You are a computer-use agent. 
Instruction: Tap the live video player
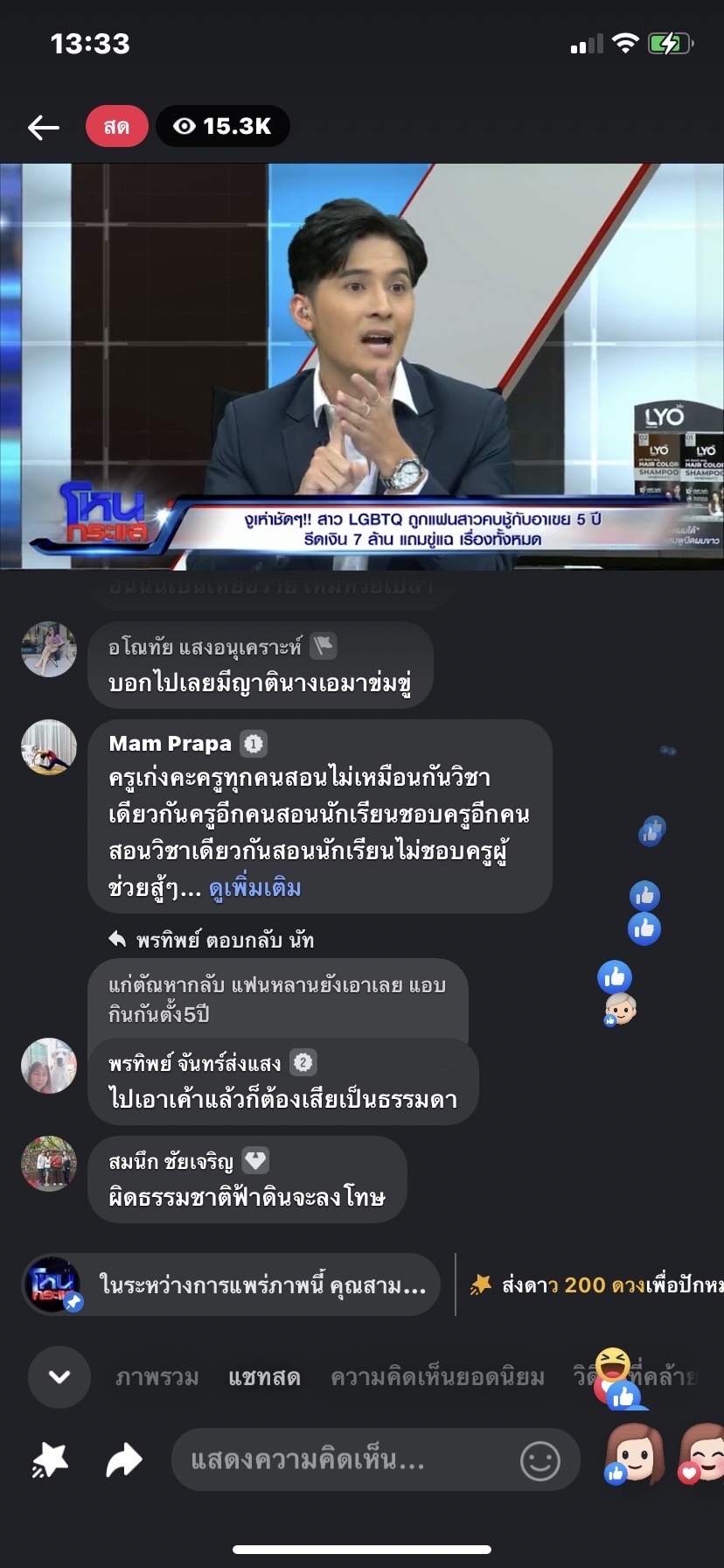(362, 367)
